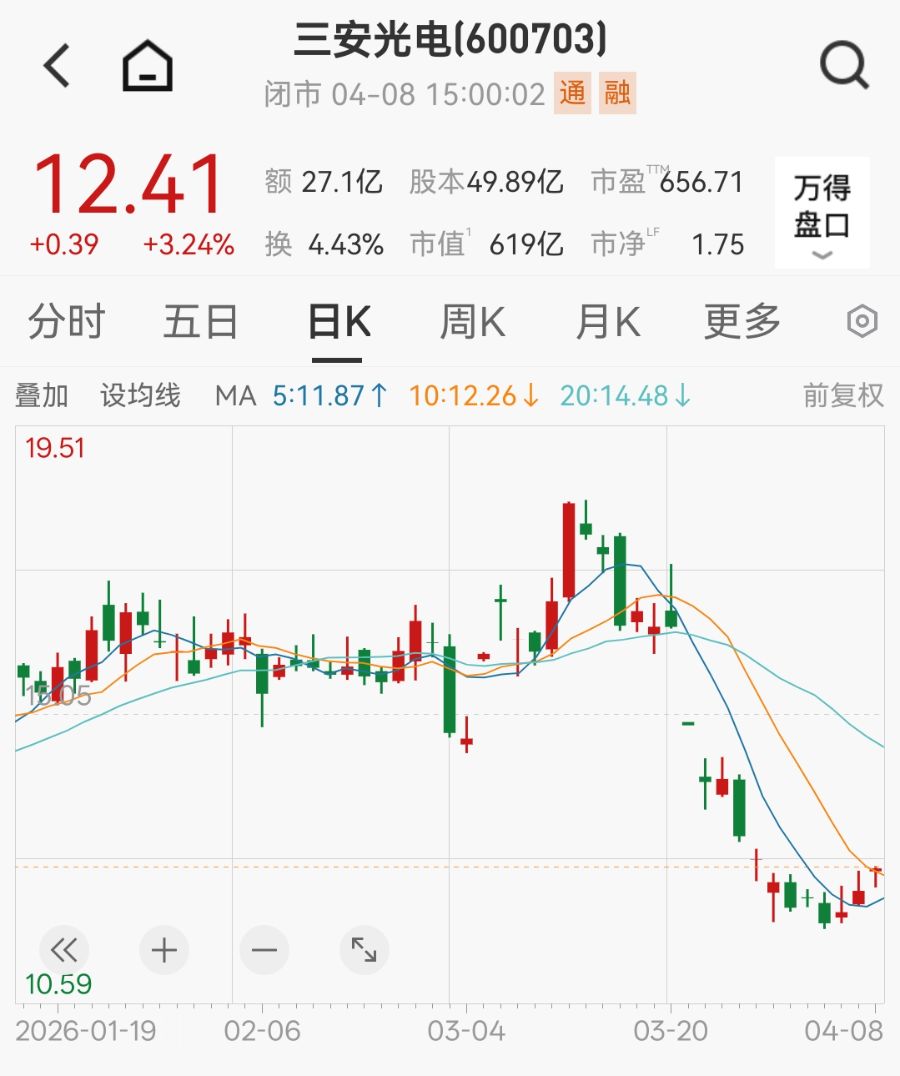Zoom in the K-line chart
The image size is (900, 1076).
pos(164,950)
